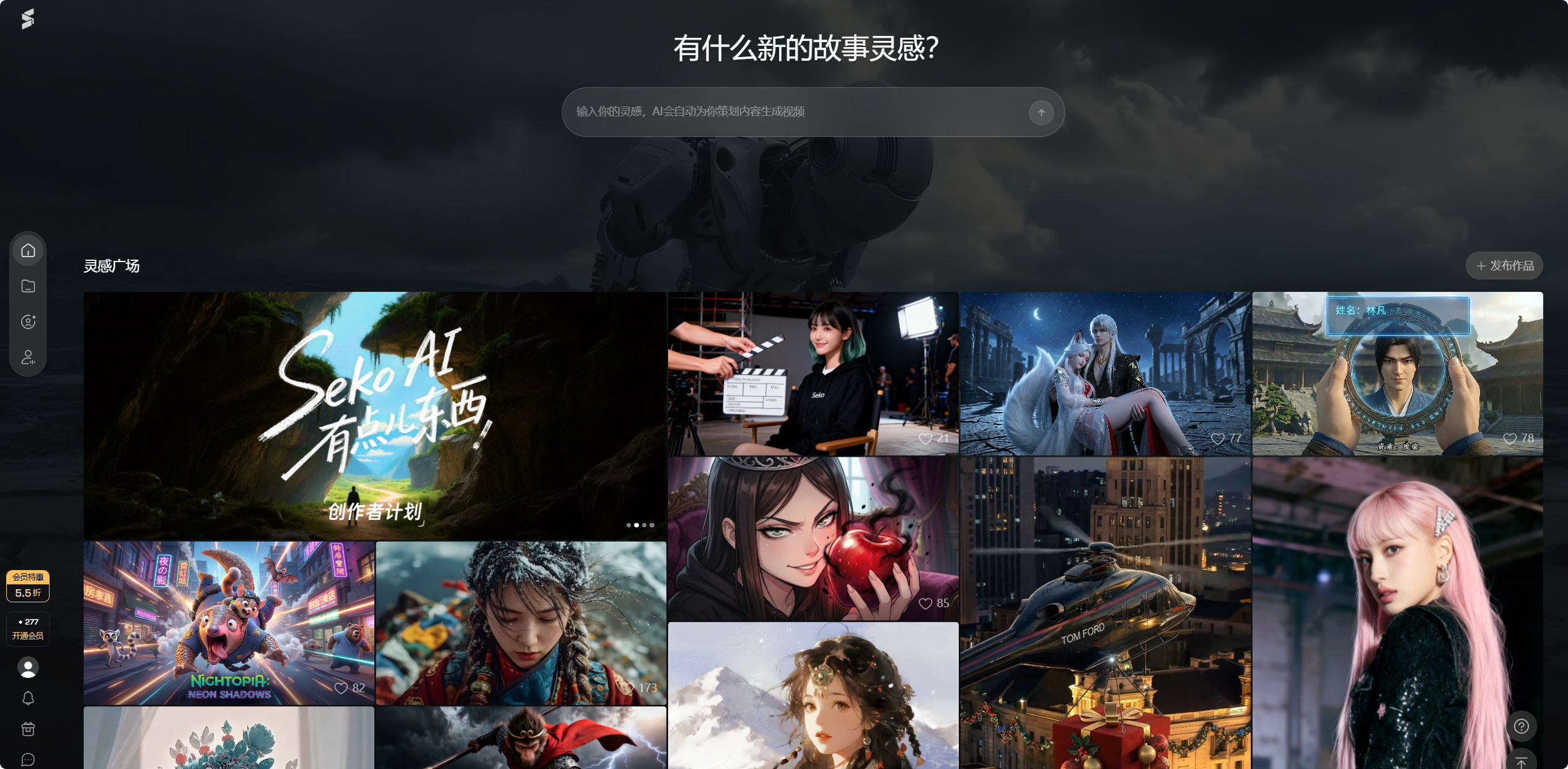Image resolution: width=1568 pixels, height=769 pixels.
Task: Open the pink-haired girl tile
Action: [1397, 612]
